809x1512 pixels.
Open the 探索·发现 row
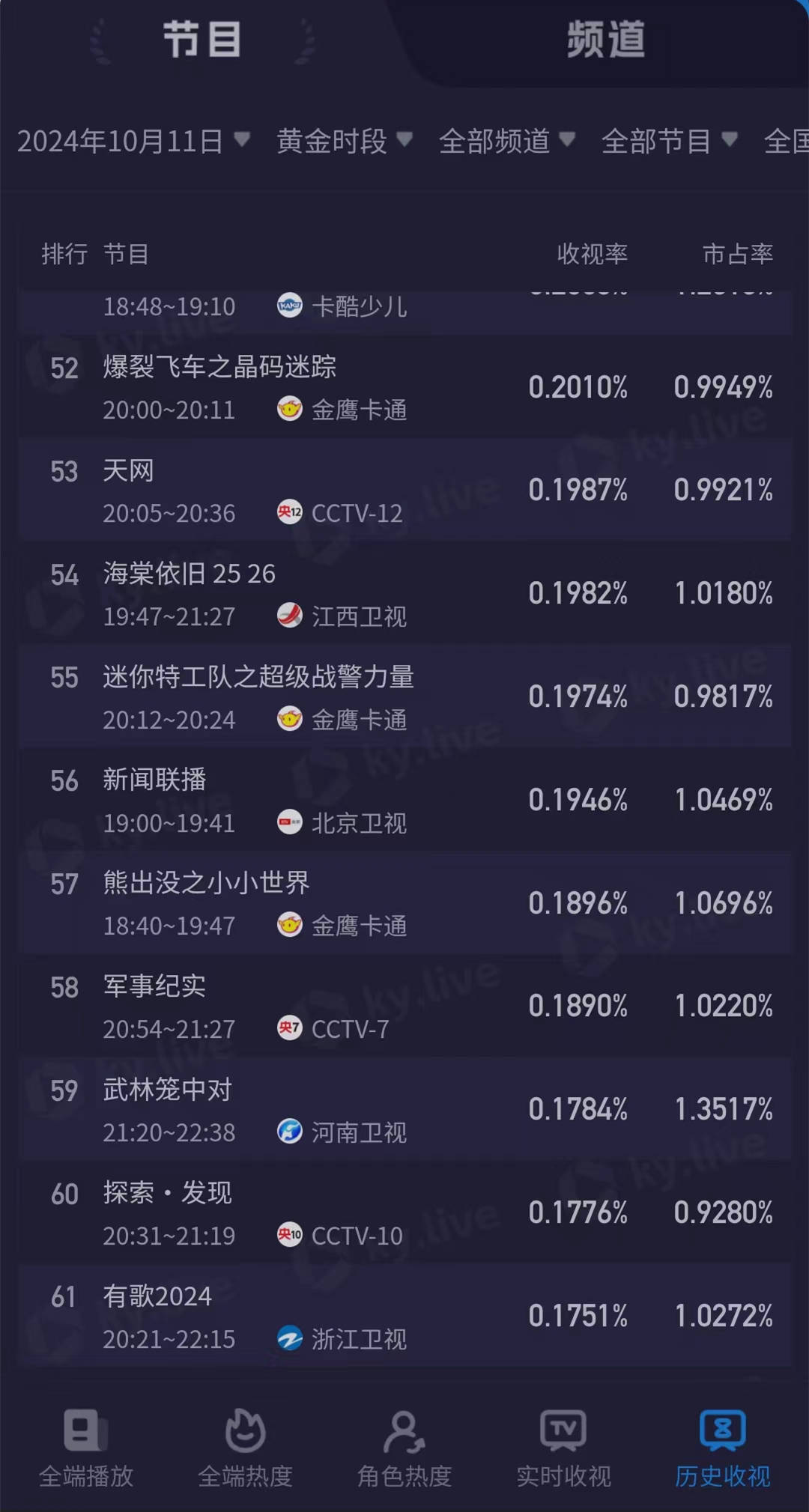(x=404, y=1213)
